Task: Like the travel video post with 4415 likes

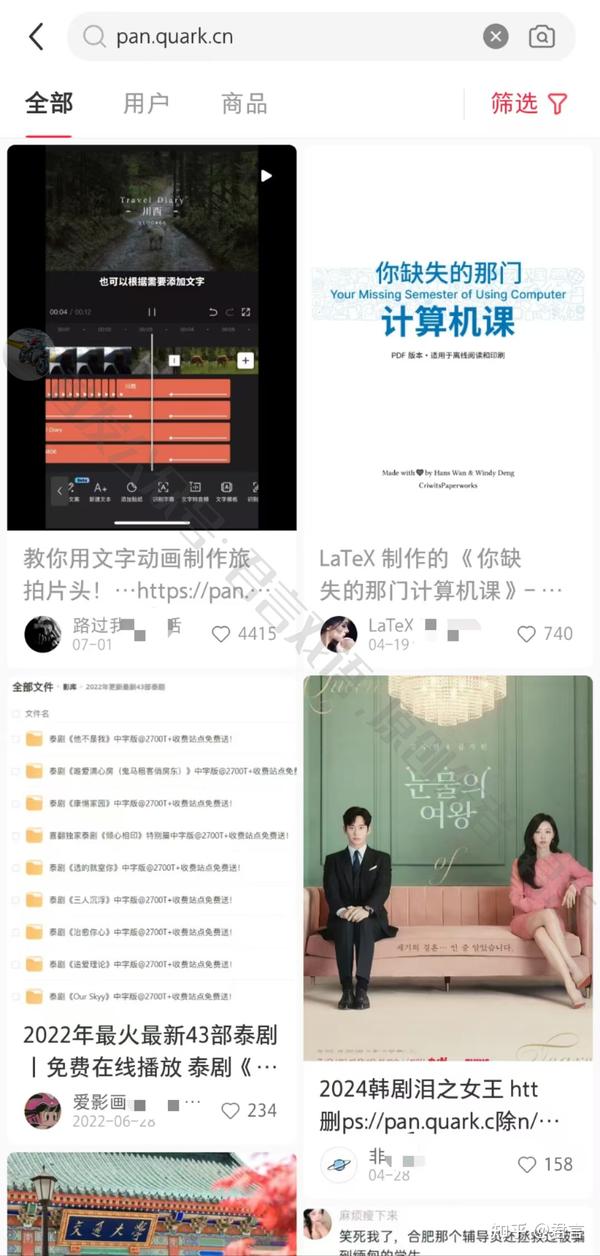Action: click(222, 634)
